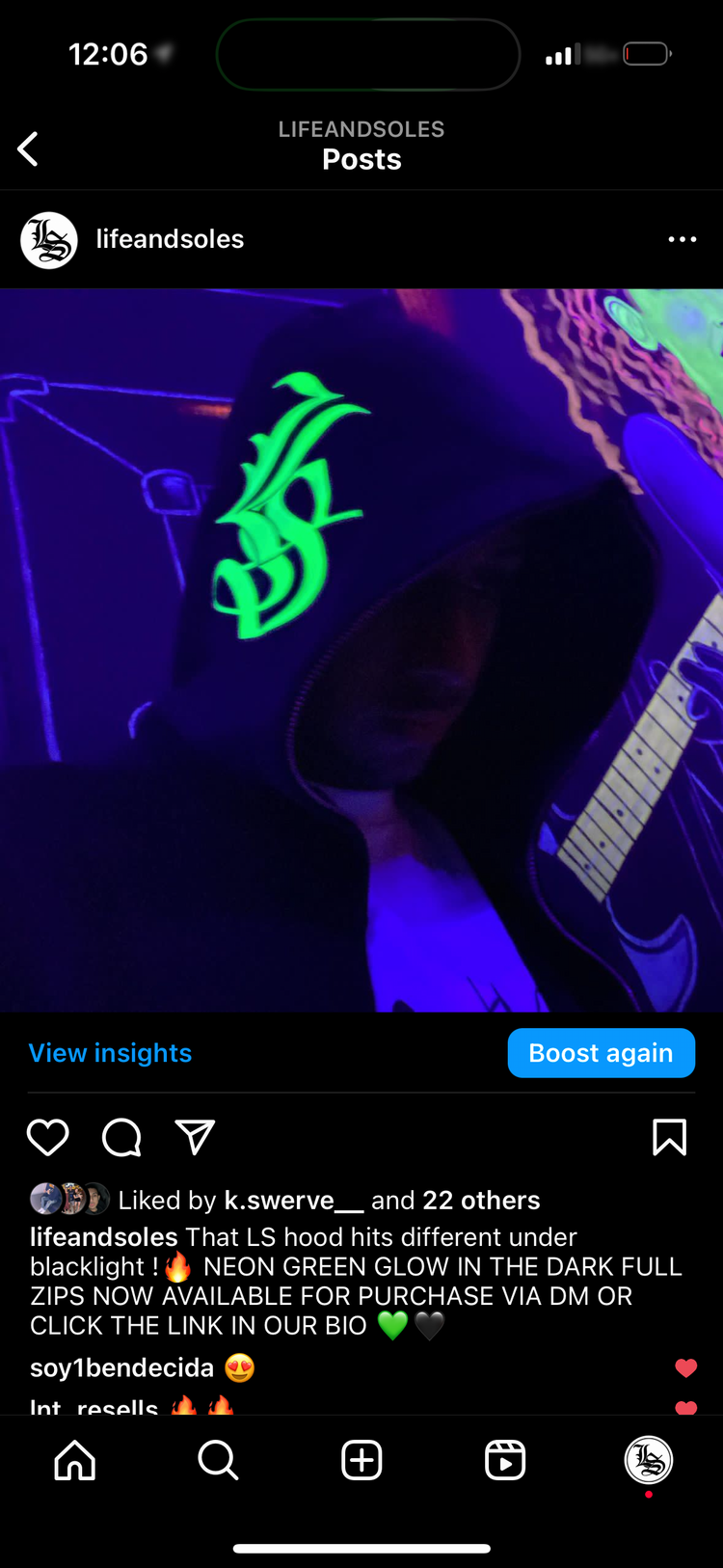Open the profile tab with LS avatar
The height and width of the screenshot is (1568, 723).
point(649,1460)
